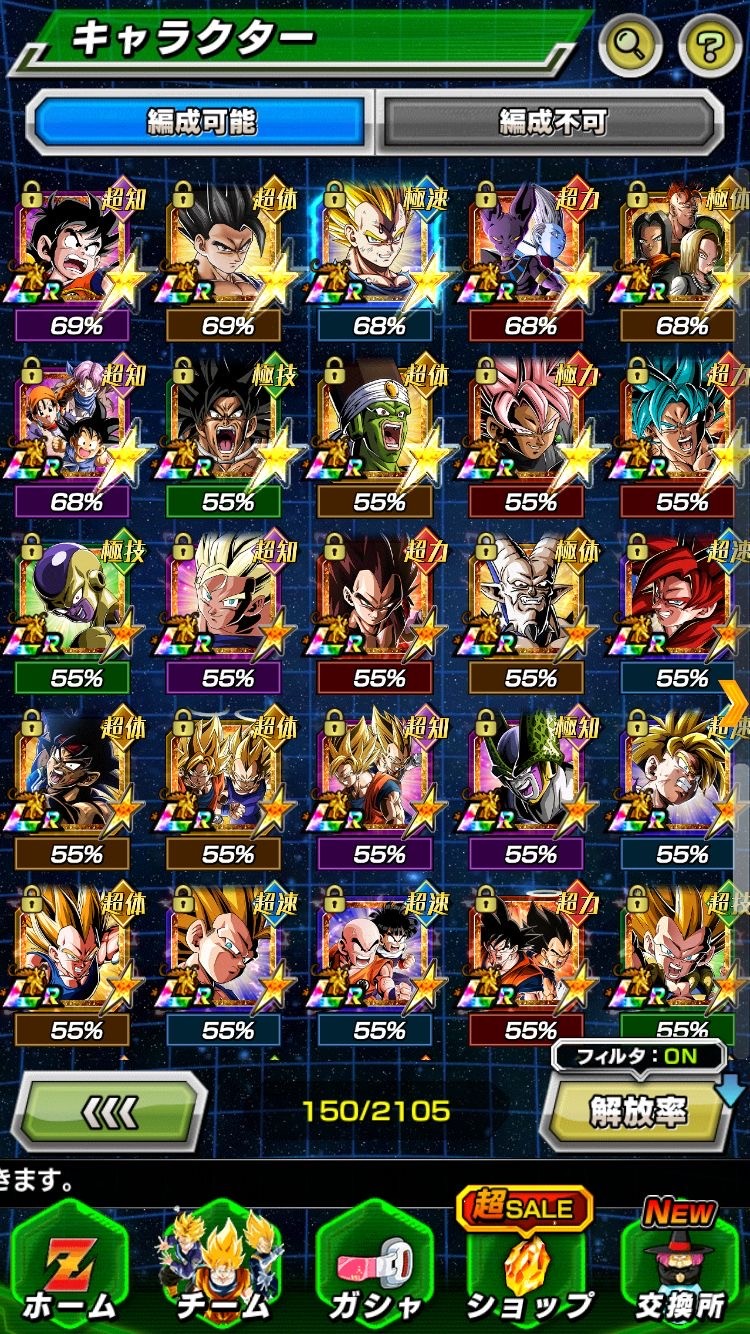Select kid Goku card with 69%
Viewport: 750px width, 1334px height.
click(74, 253)
